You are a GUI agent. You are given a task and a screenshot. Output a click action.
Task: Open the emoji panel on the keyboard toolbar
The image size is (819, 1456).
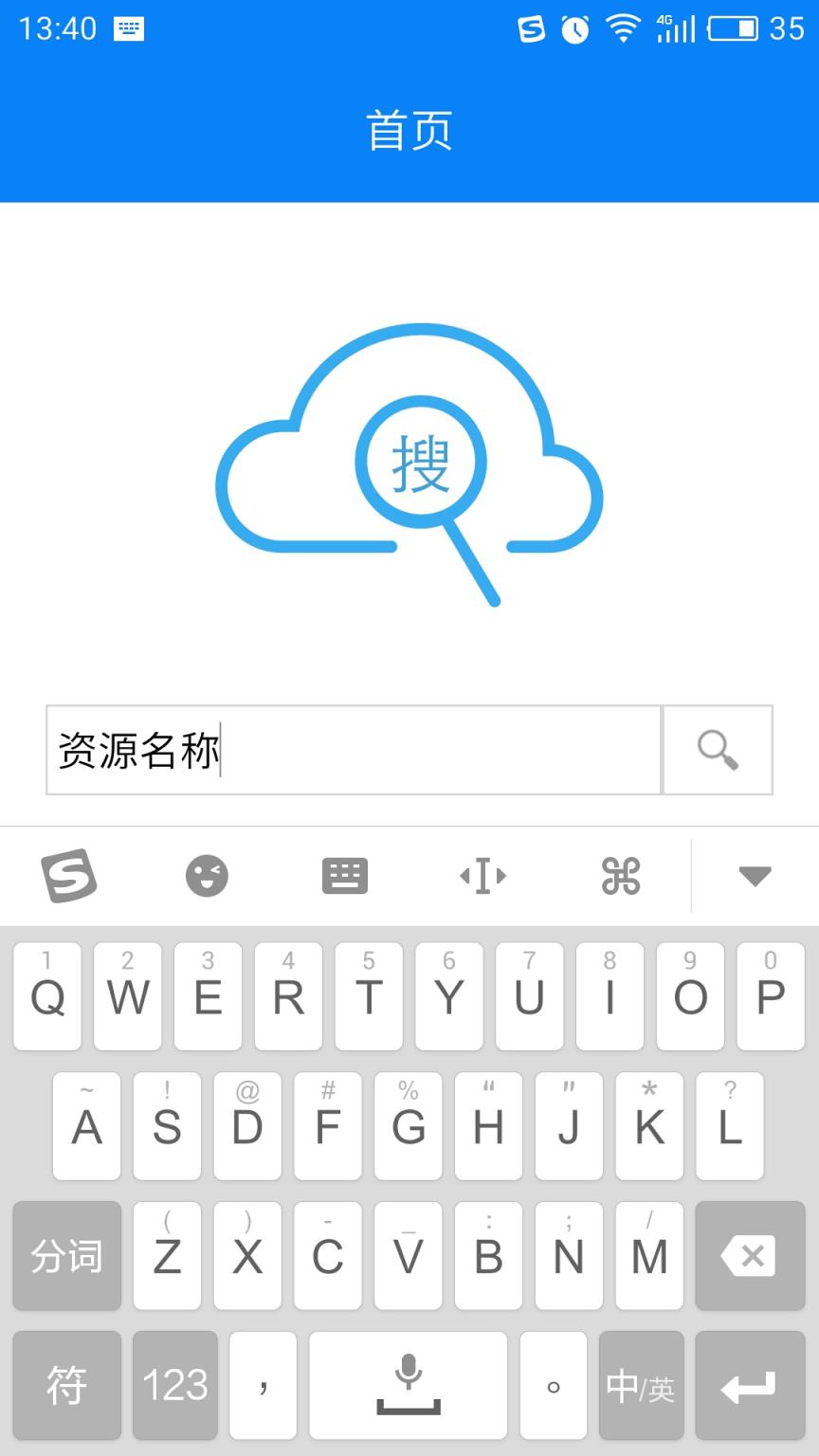click(x=208, y=875)
